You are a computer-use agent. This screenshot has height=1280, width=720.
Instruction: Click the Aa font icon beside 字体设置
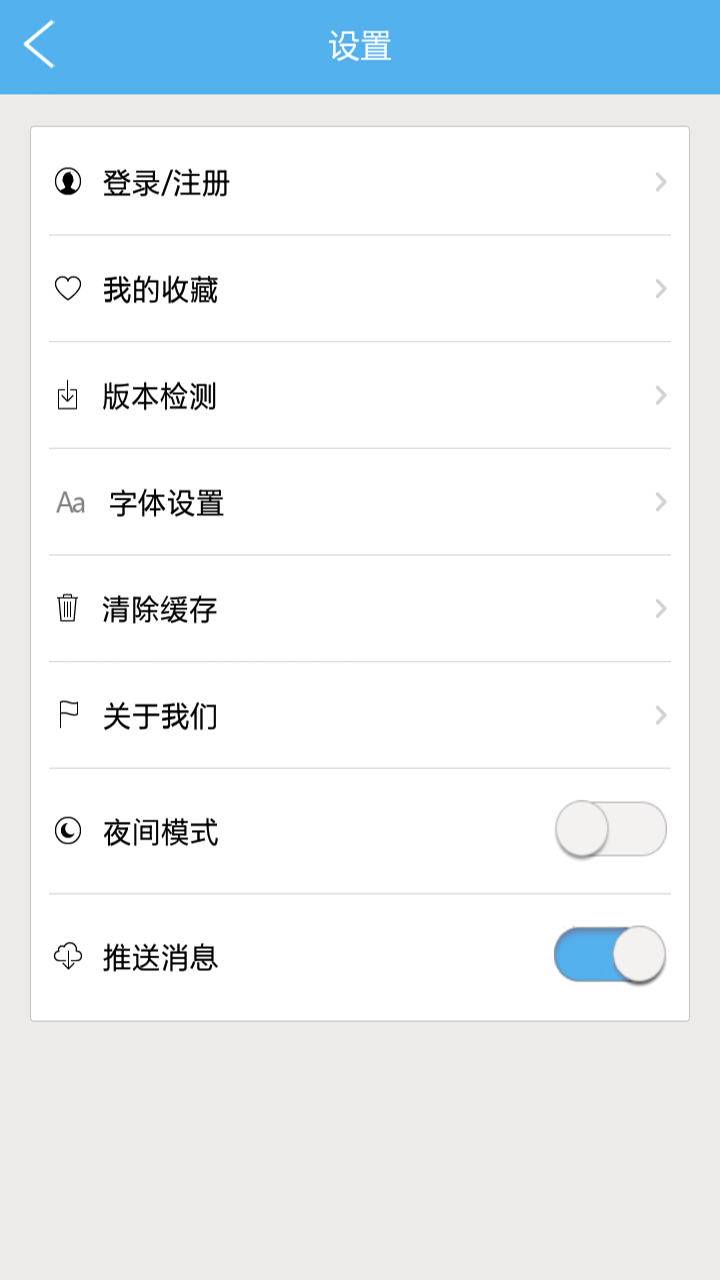pyautogui.click(x=68, y=502)
